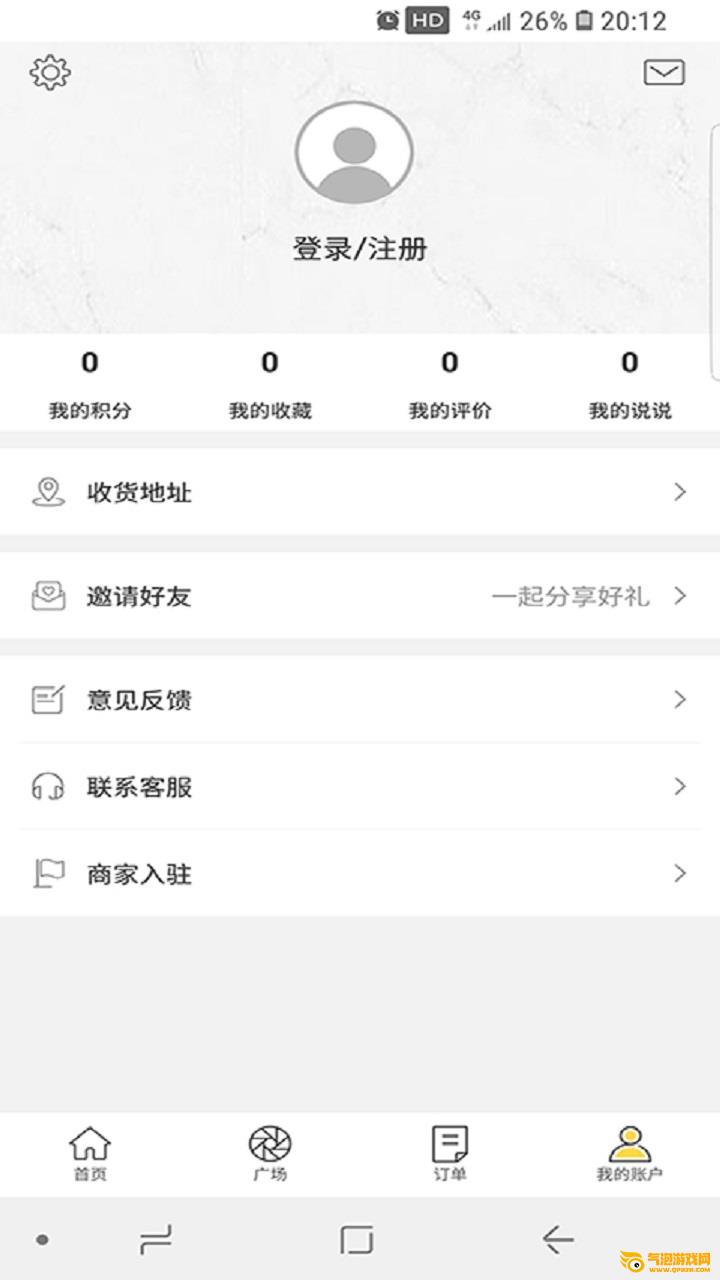Select the 我的账户 tab
The height and width of the screenshot is (1280, 720).
[x=630, y=1154]
